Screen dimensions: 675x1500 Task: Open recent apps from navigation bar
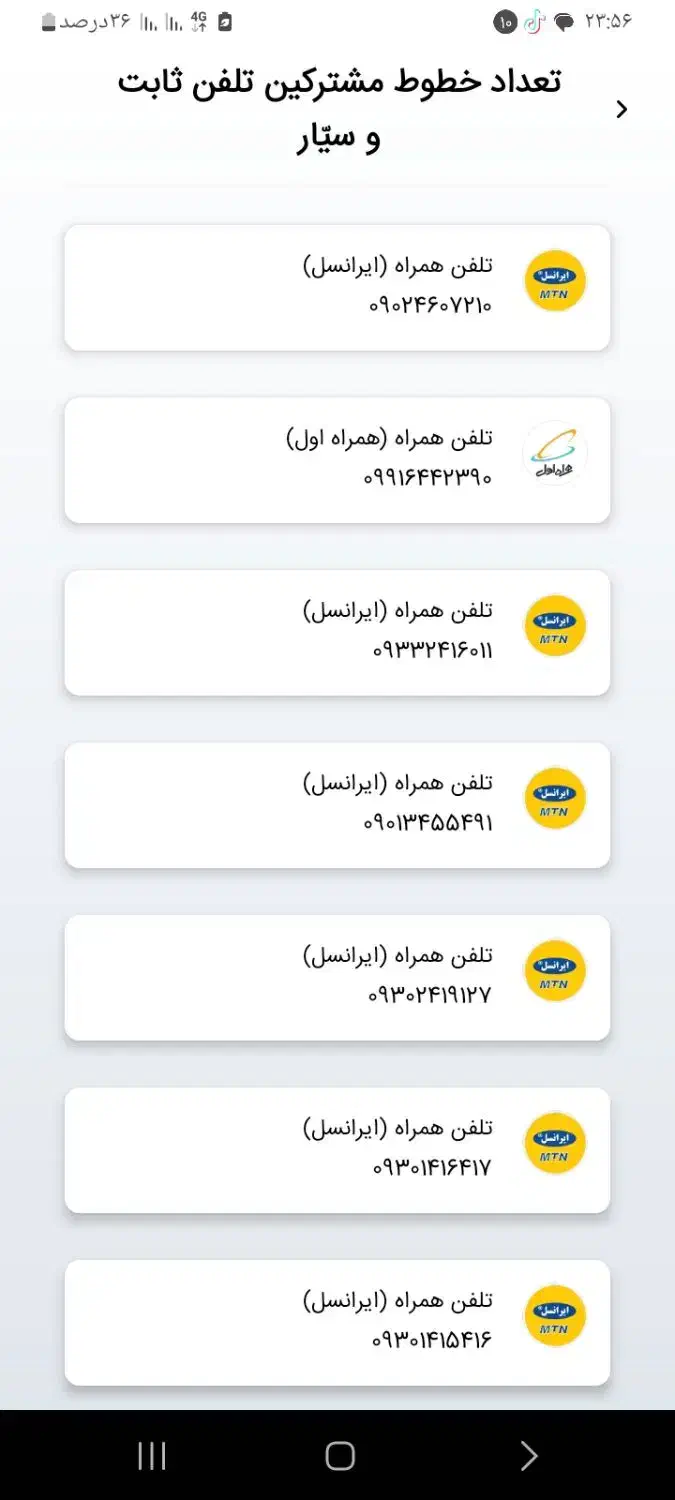[x=152, y=1456]
